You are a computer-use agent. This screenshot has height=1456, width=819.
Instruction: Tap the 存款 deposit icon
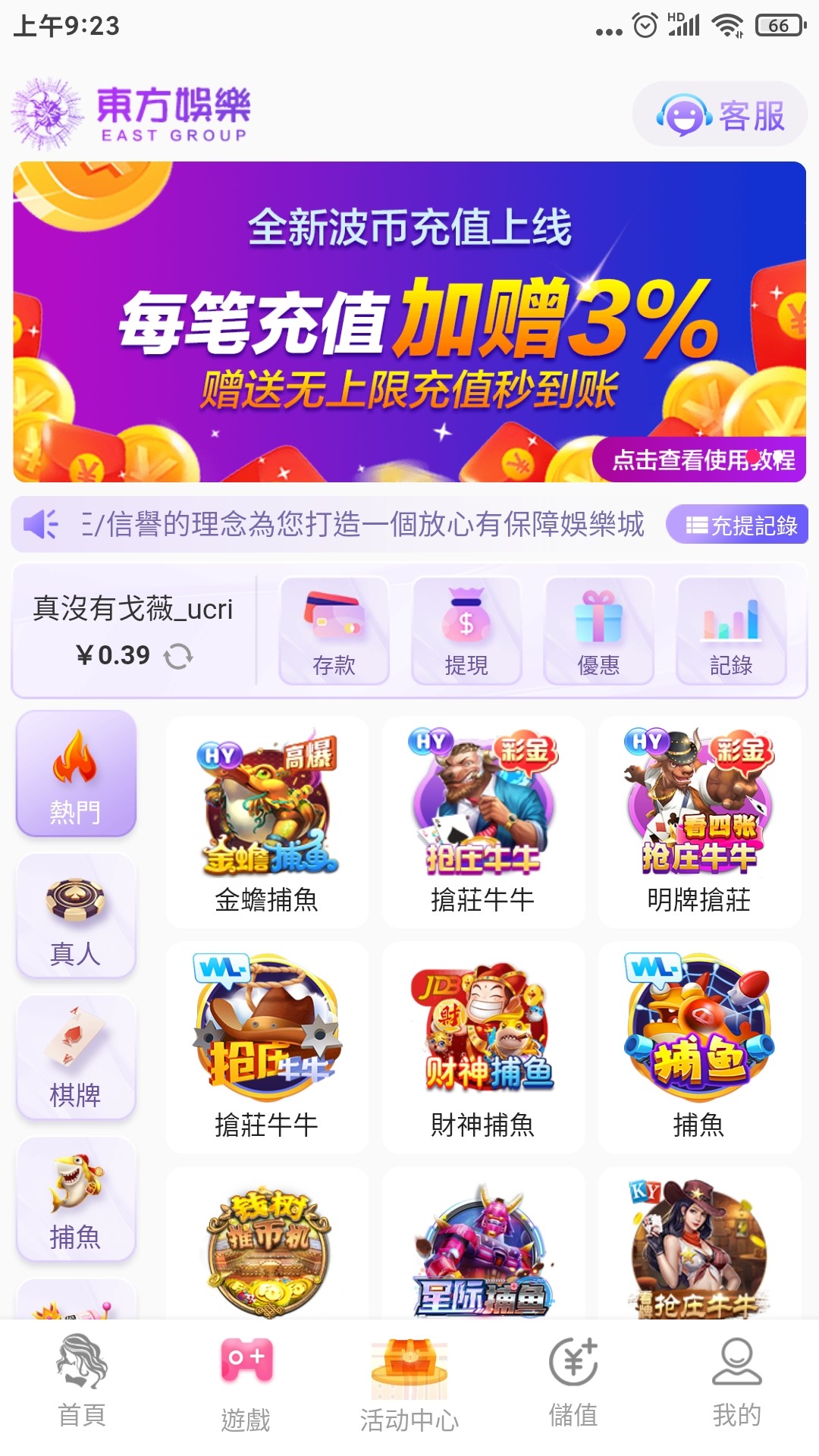pyautogui.click(x=333, y=631)
